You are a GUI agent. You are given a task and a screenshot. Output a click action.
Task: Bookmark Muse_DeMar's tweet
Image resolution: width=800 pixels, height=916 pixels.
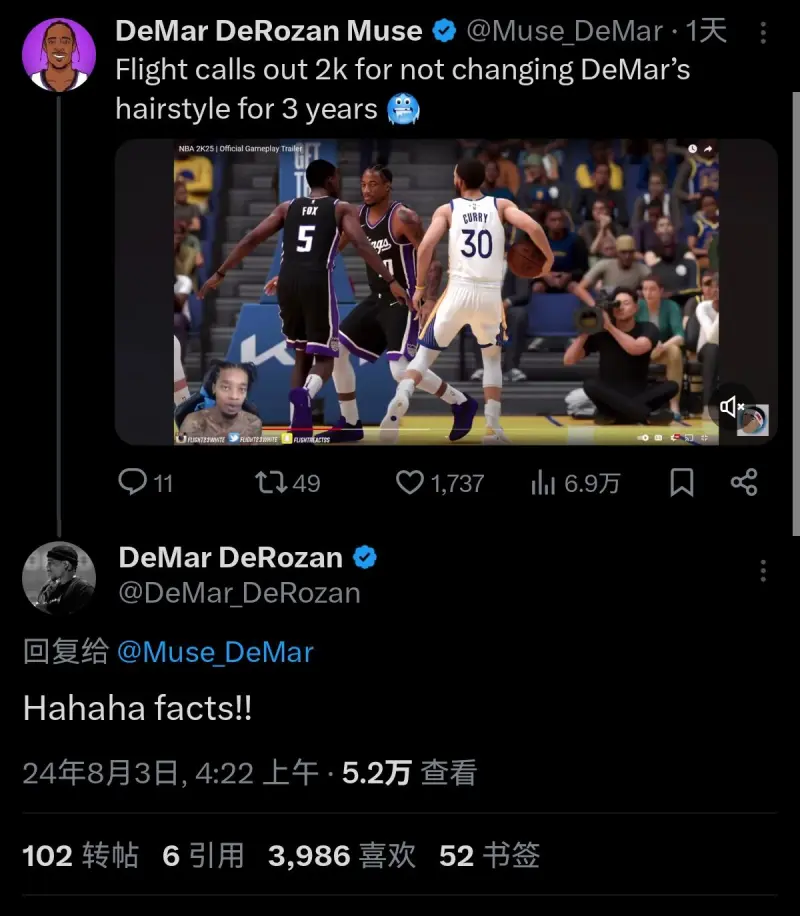[x=681, y=483]
